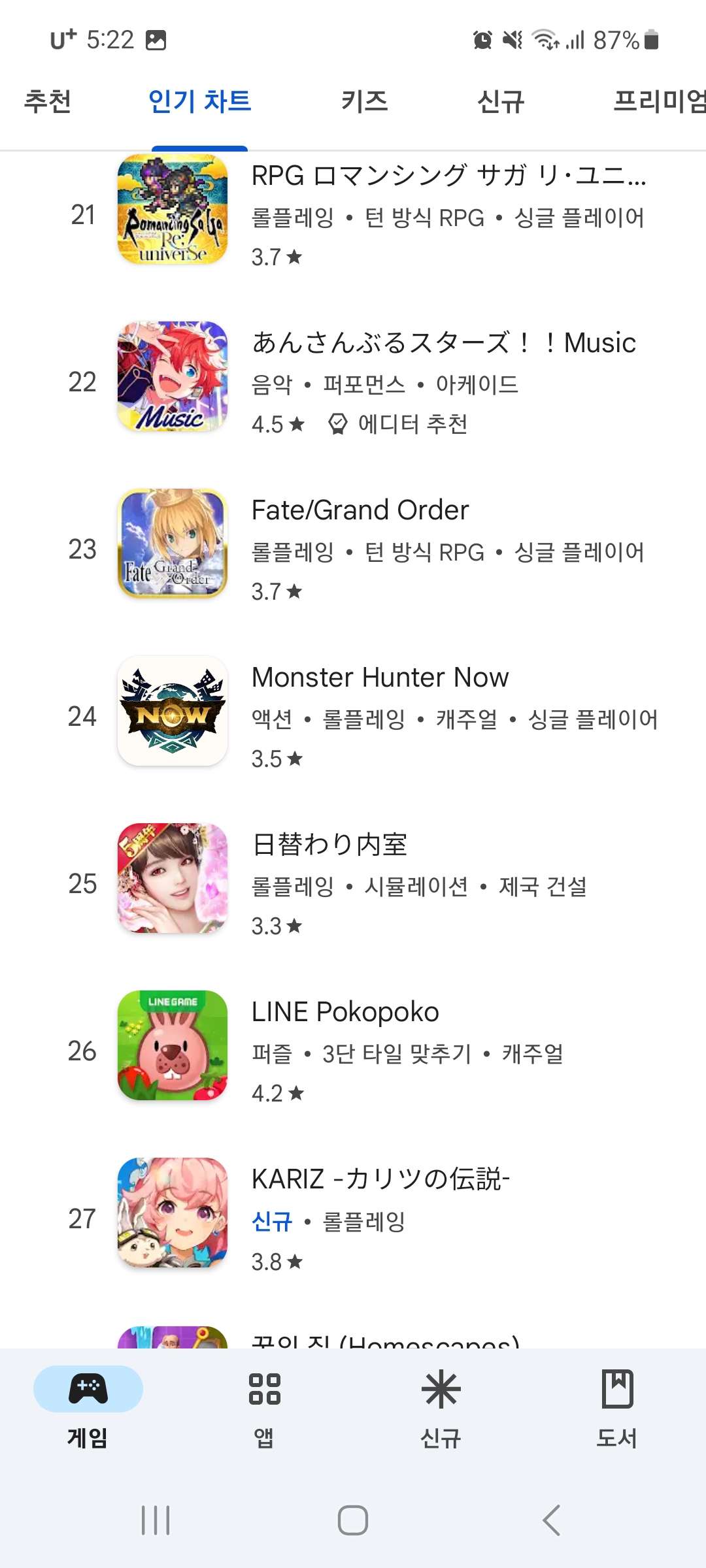This screenshot has width=706, height=1568.
Task: Switch to the 도서 bottom tab
Action: pyautogui.click(x=616, y=1405)
